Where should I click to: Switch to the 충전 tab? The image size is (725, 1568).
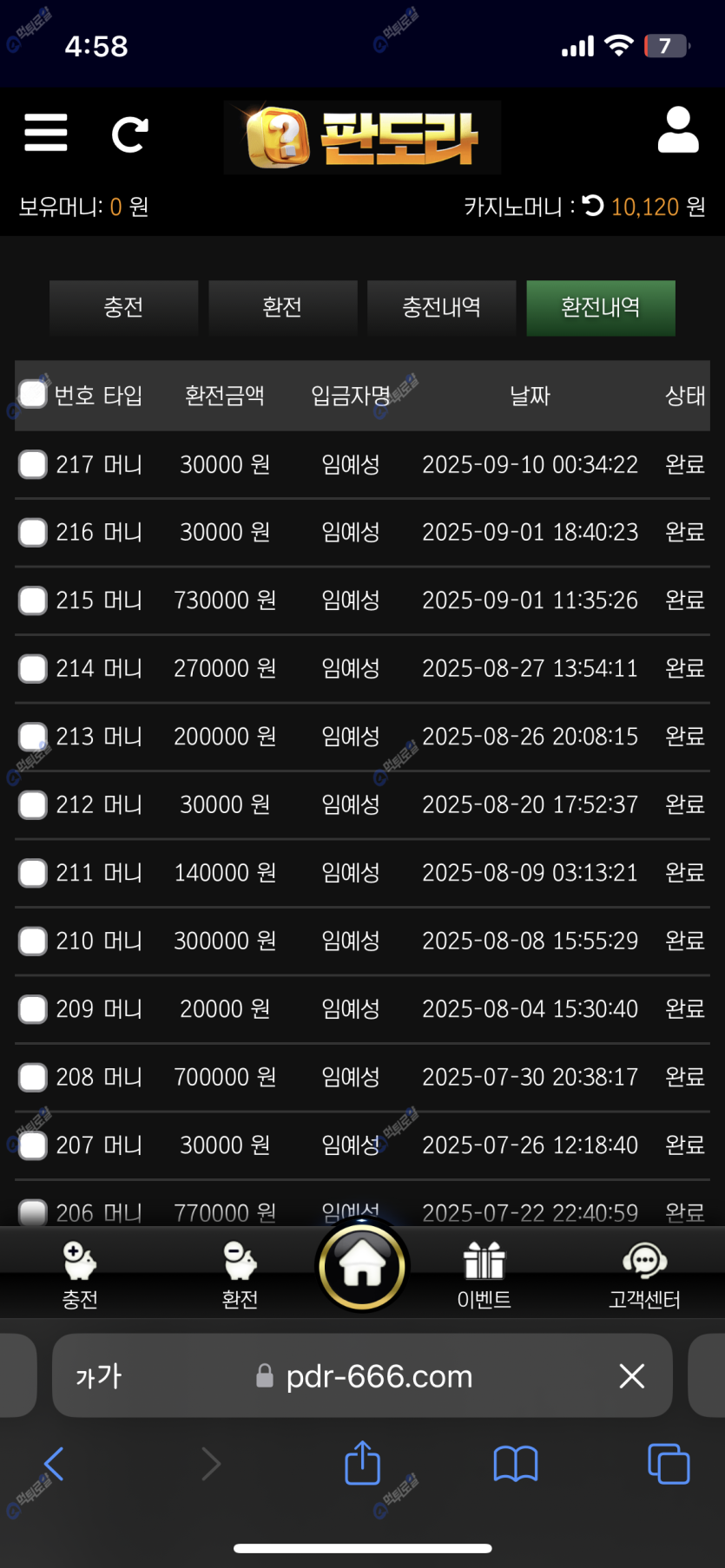[x=123, y=307]
